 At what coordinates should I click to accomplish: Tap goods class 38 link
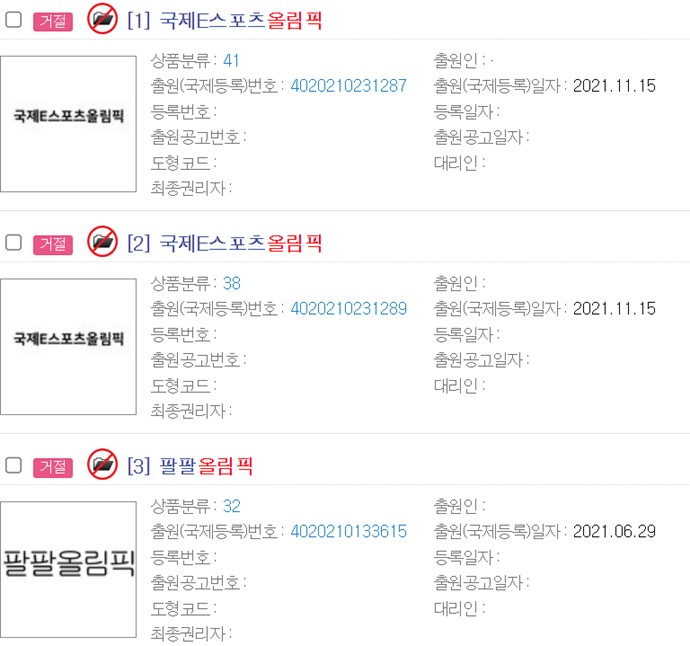[231, 283]
